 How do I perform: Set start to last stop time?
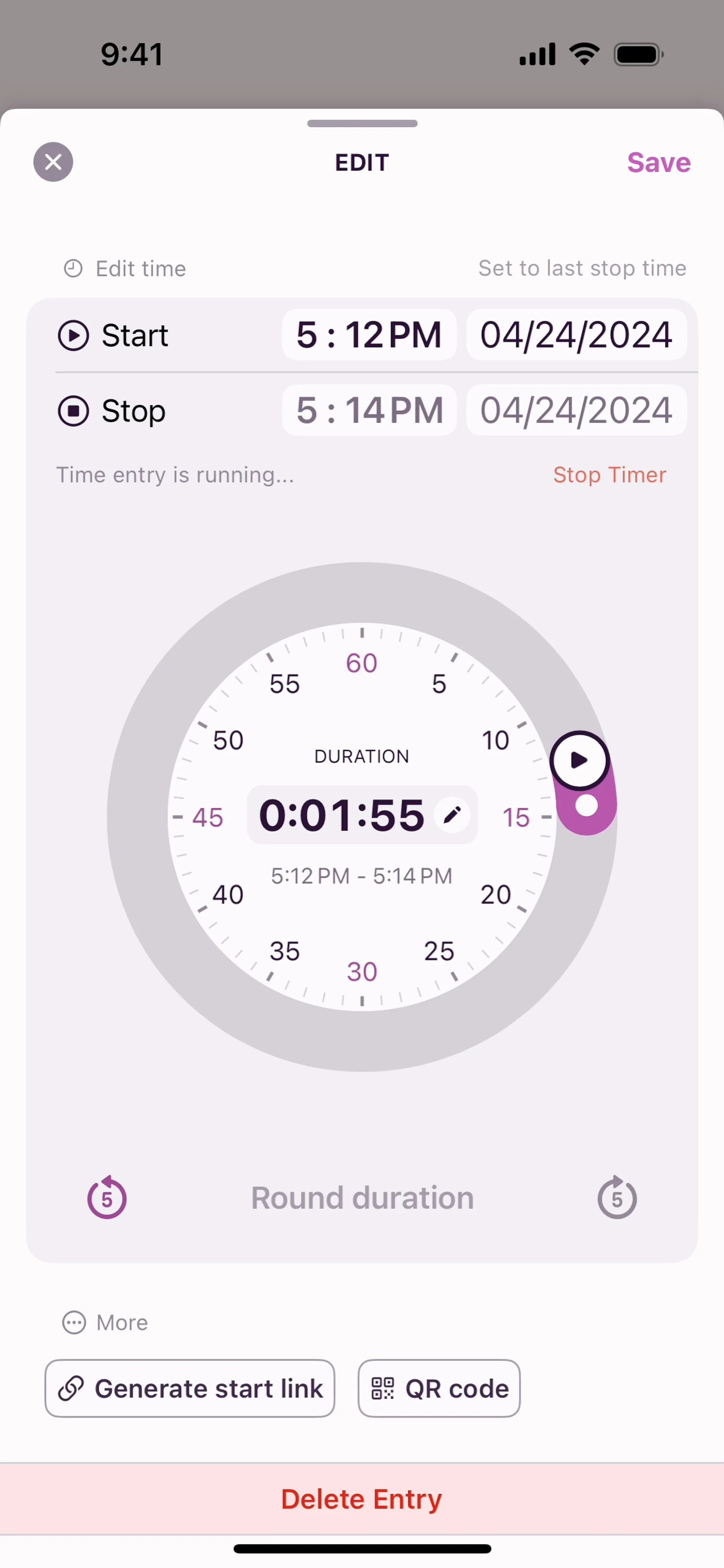(x=581, y=268)
